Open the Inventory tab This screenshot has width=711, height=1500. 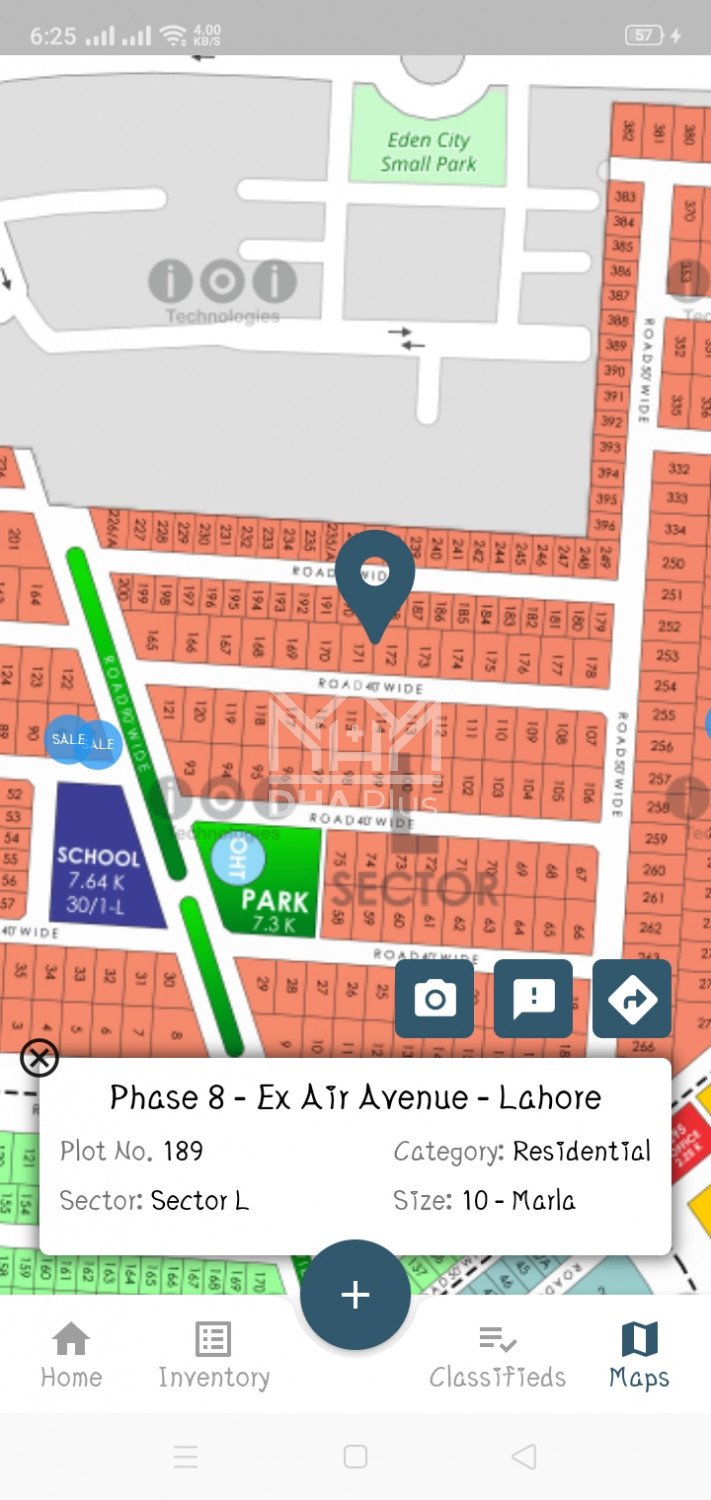click(214, 1355)
